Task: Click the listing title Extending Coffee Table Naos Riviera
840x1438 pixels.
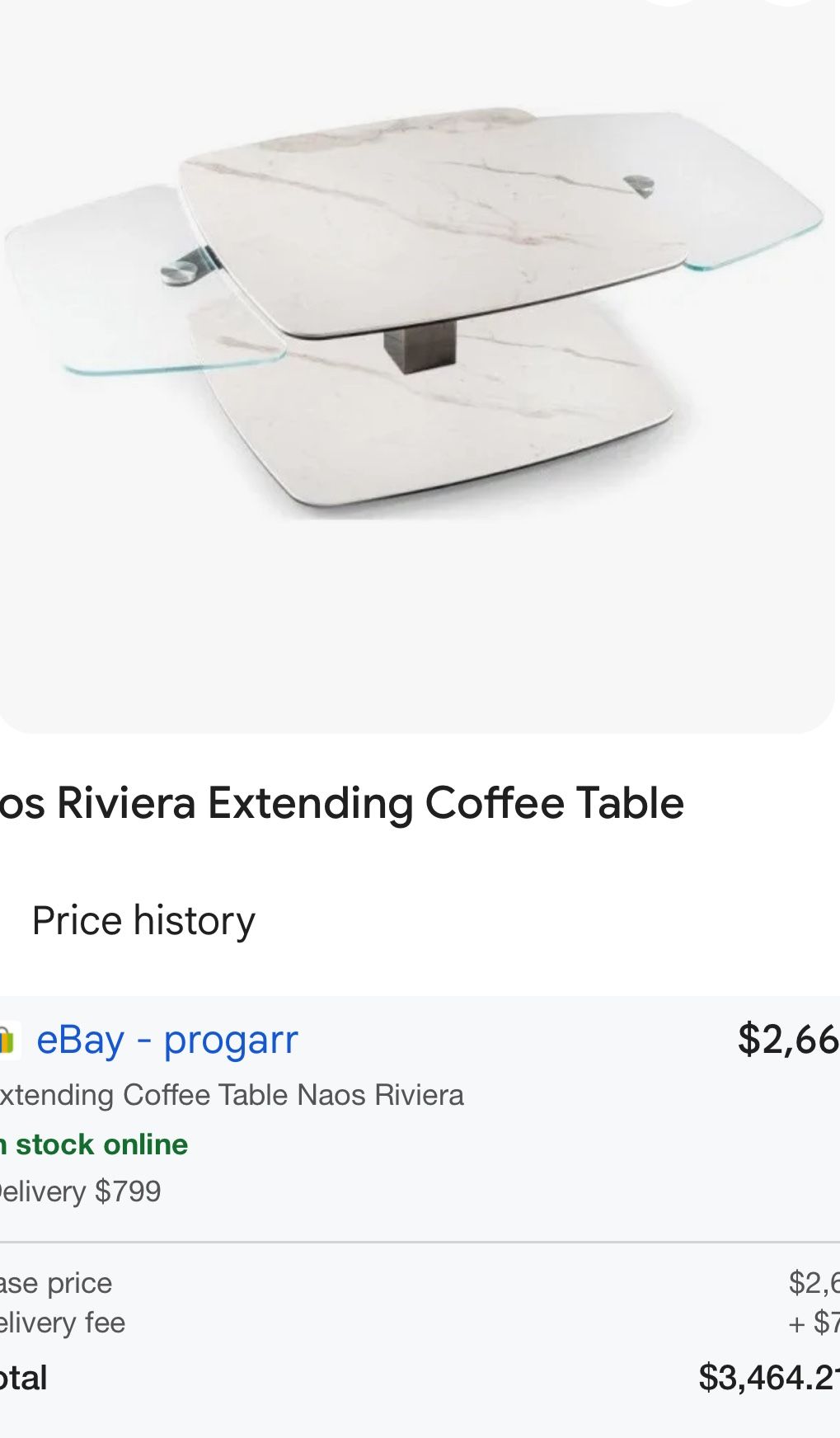Action: 231,1095
